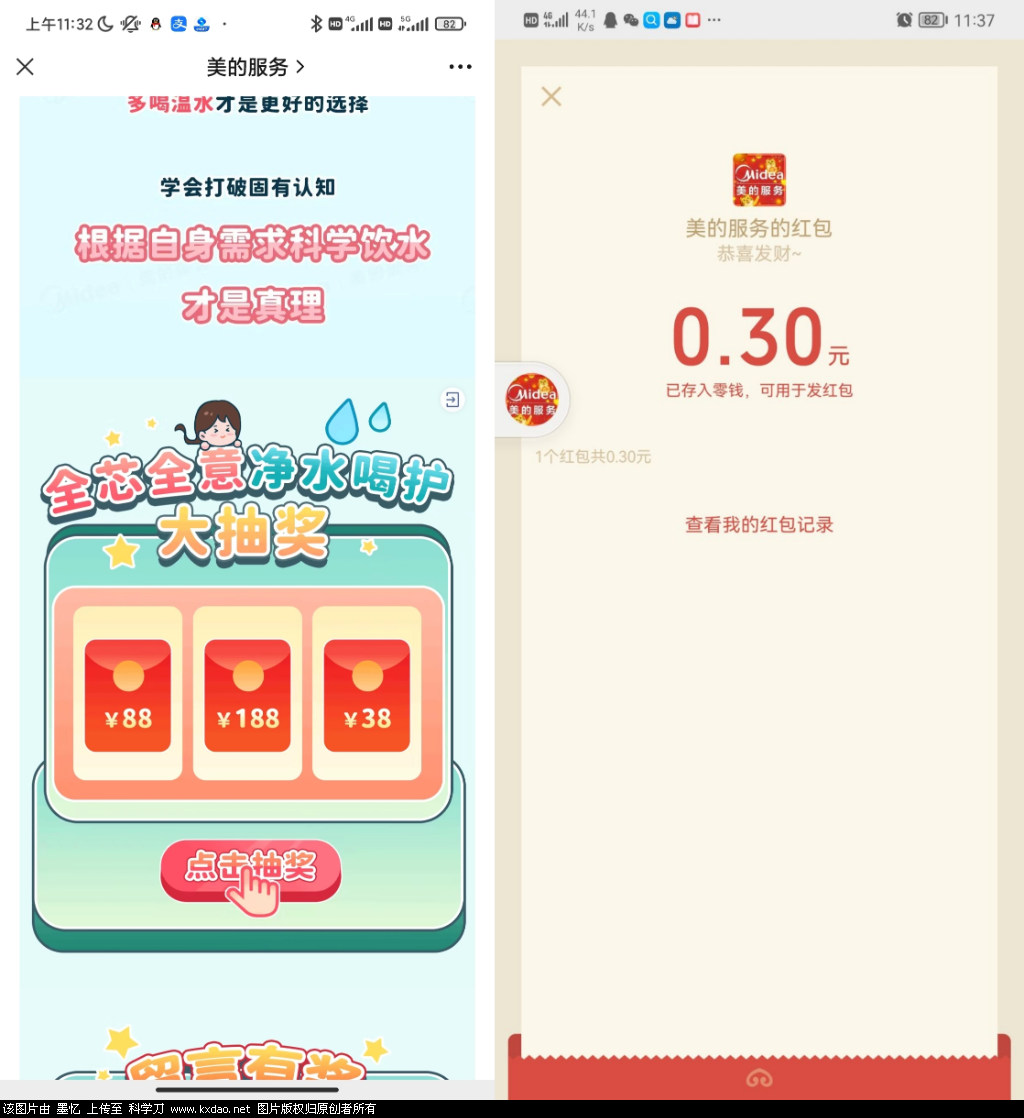The image size is (1024, 1118).
Task: Open the three-dot overflow menu
Action: 460,67
